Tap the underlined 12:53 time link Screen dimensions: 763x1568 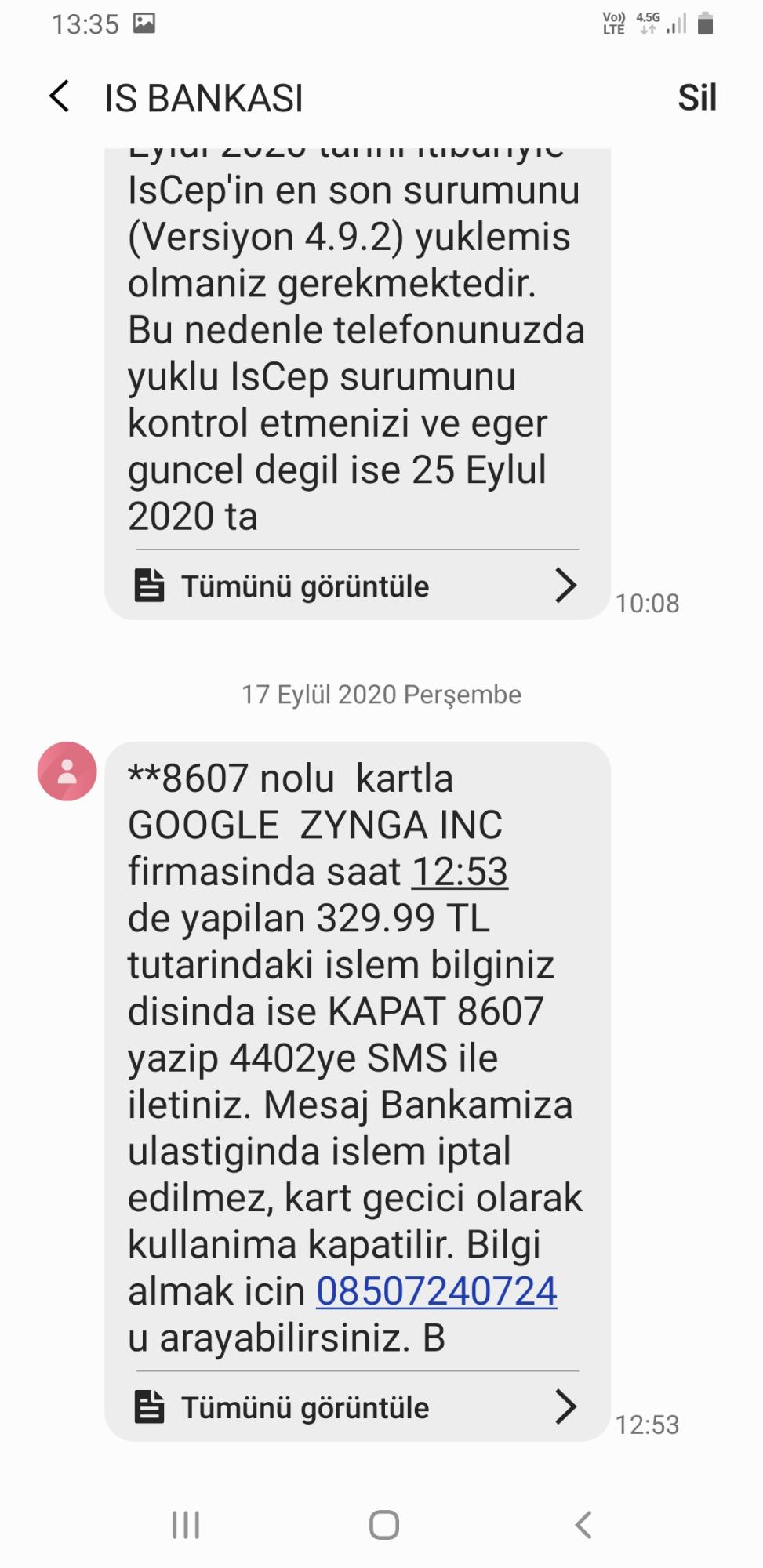click(460, 872)
